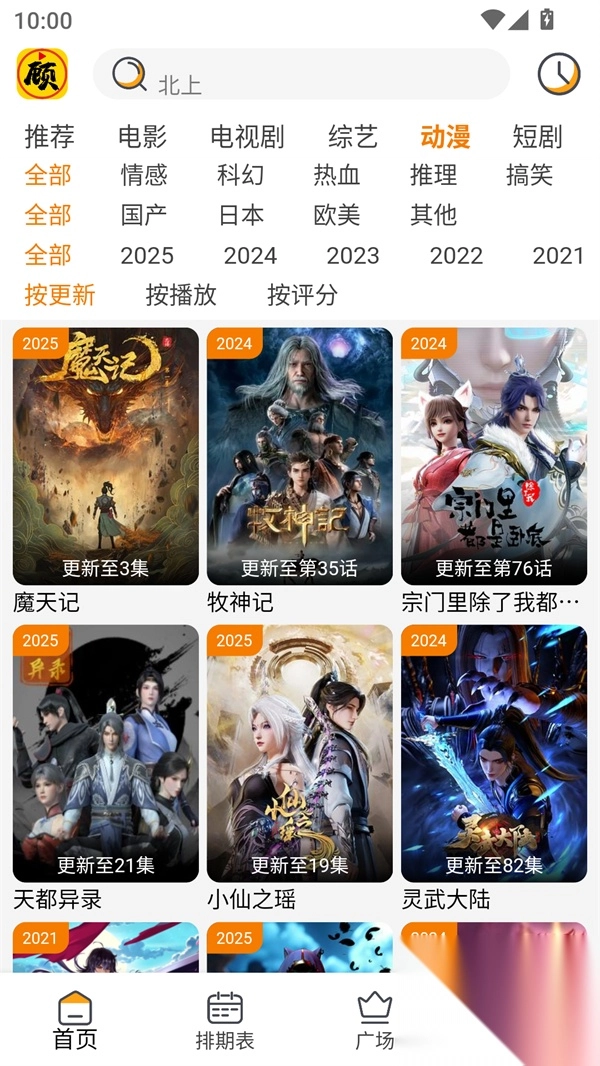
Task: Filter by 国产 region
Action: click(144, 215)
